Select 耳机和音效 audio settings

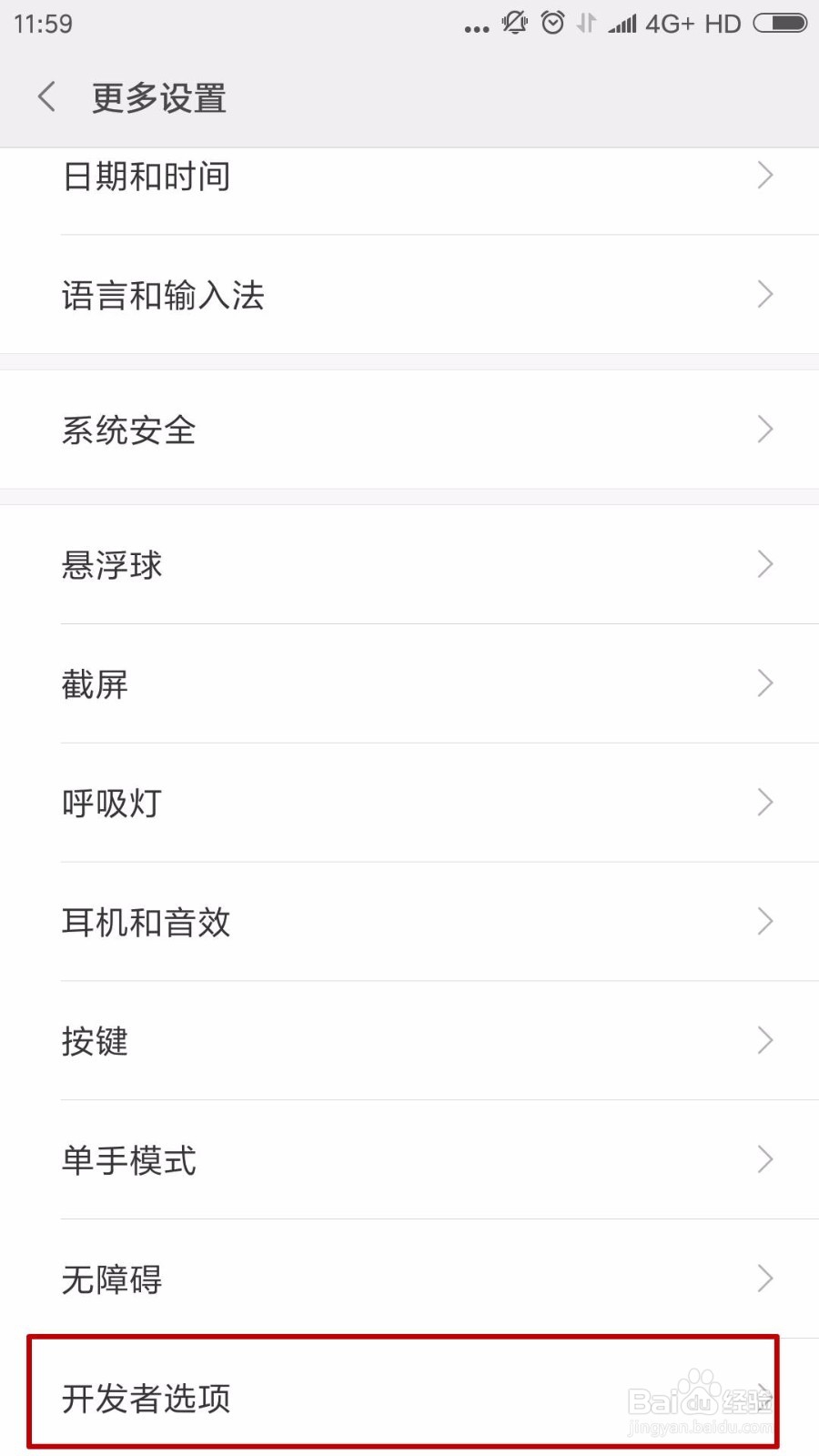[x=145, y=922]
